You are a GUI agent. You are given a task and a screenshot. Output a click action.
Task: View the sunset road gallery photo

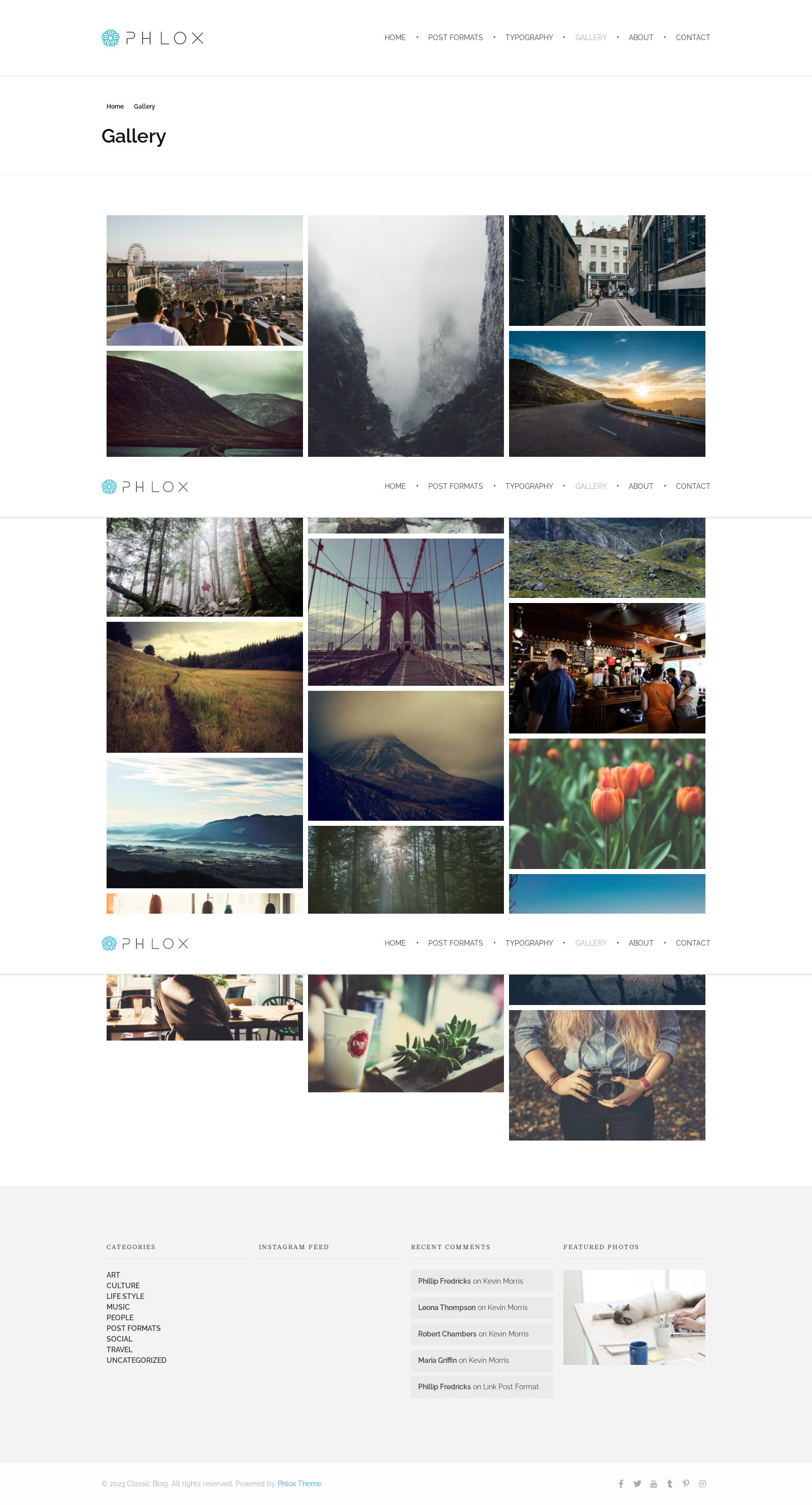pos(606,393)
